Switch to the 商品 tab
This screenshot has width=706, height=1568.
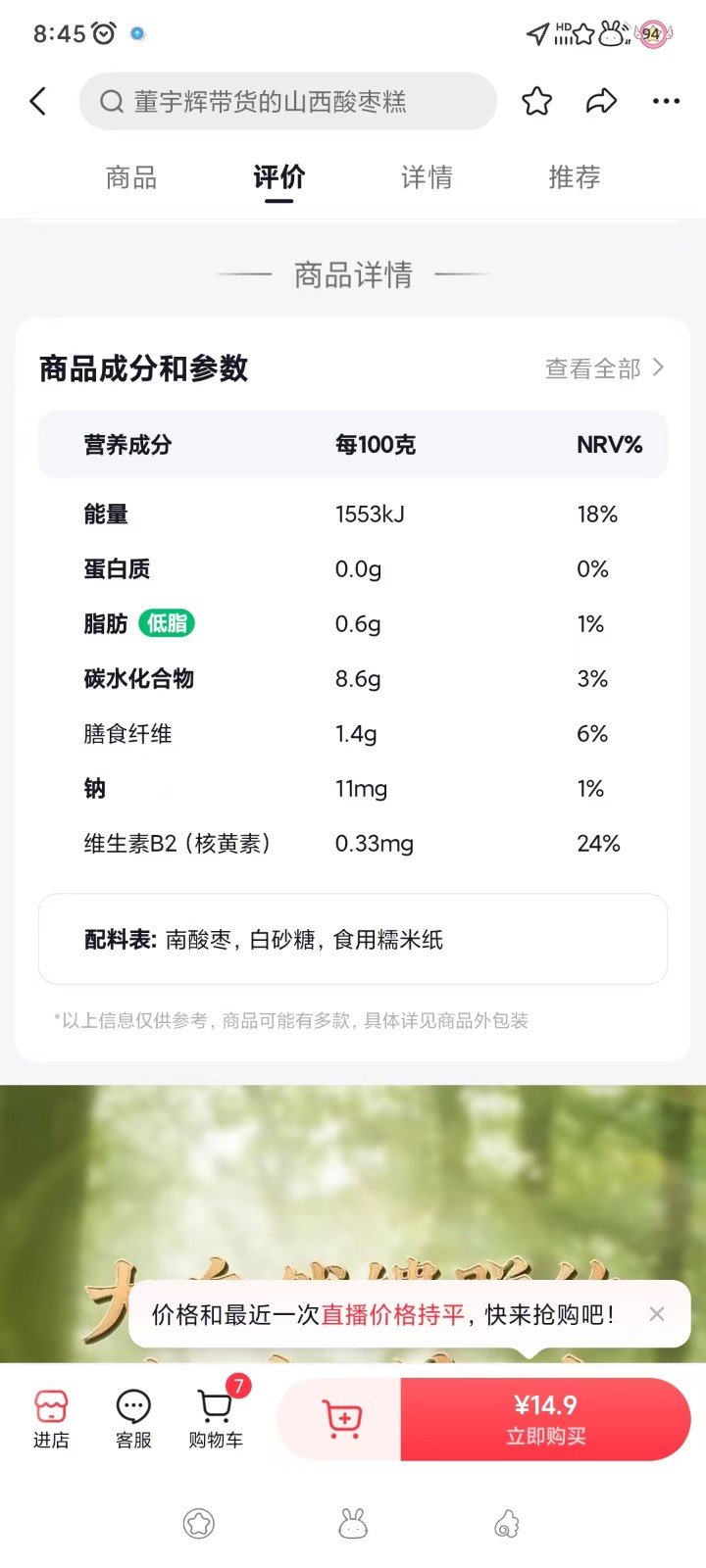[131, 177]
